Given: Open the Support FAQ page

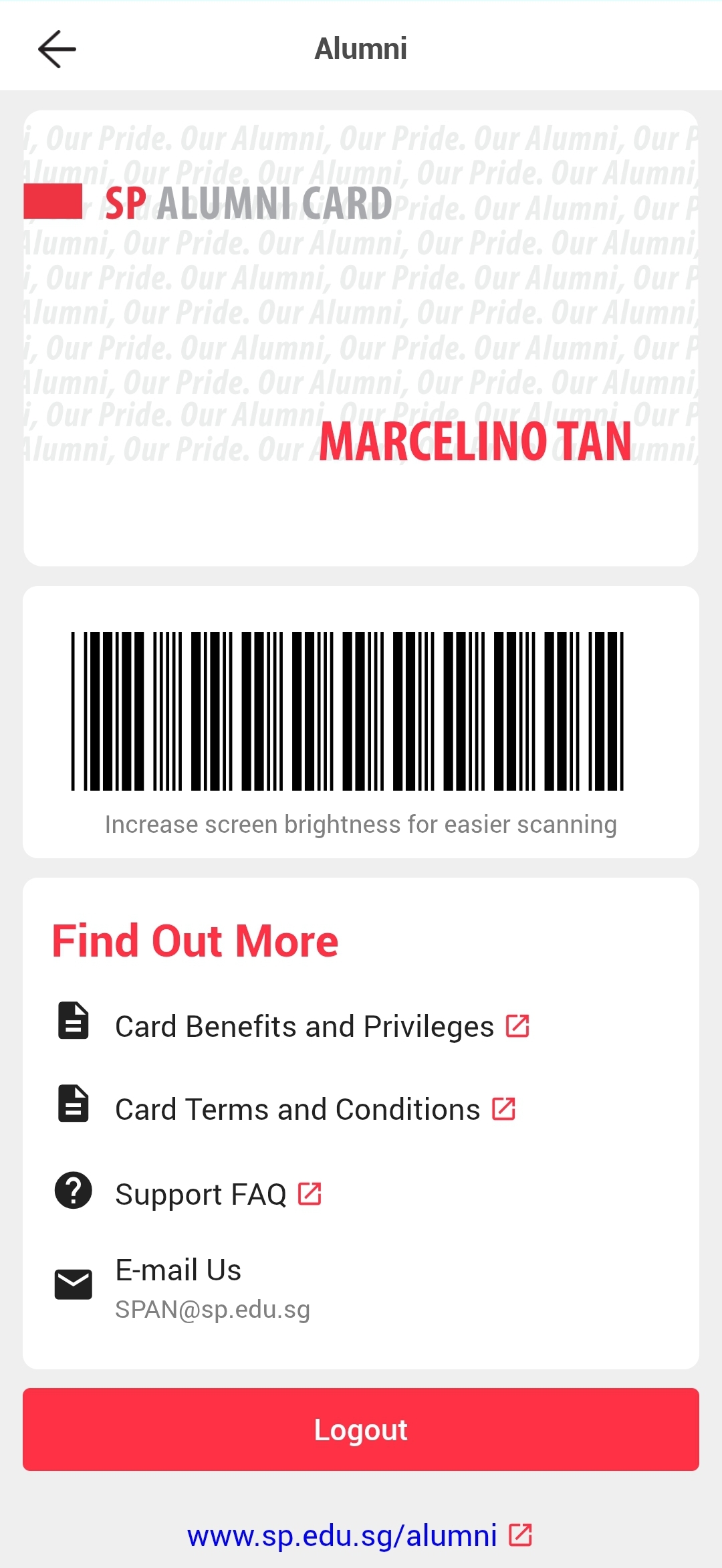Looking at the screenshot, I should point(201,1194).
